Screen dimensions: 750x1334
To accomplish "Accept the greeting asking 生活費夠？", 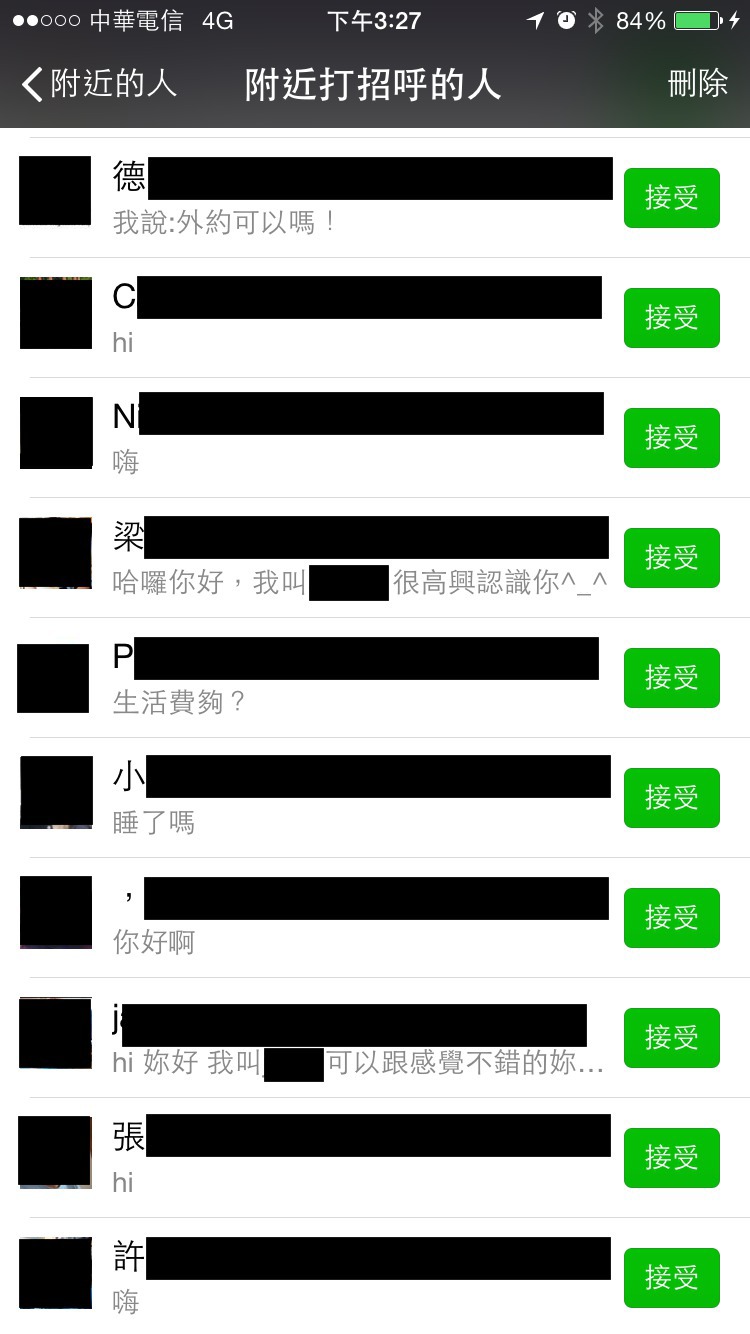I will point(671,678).
